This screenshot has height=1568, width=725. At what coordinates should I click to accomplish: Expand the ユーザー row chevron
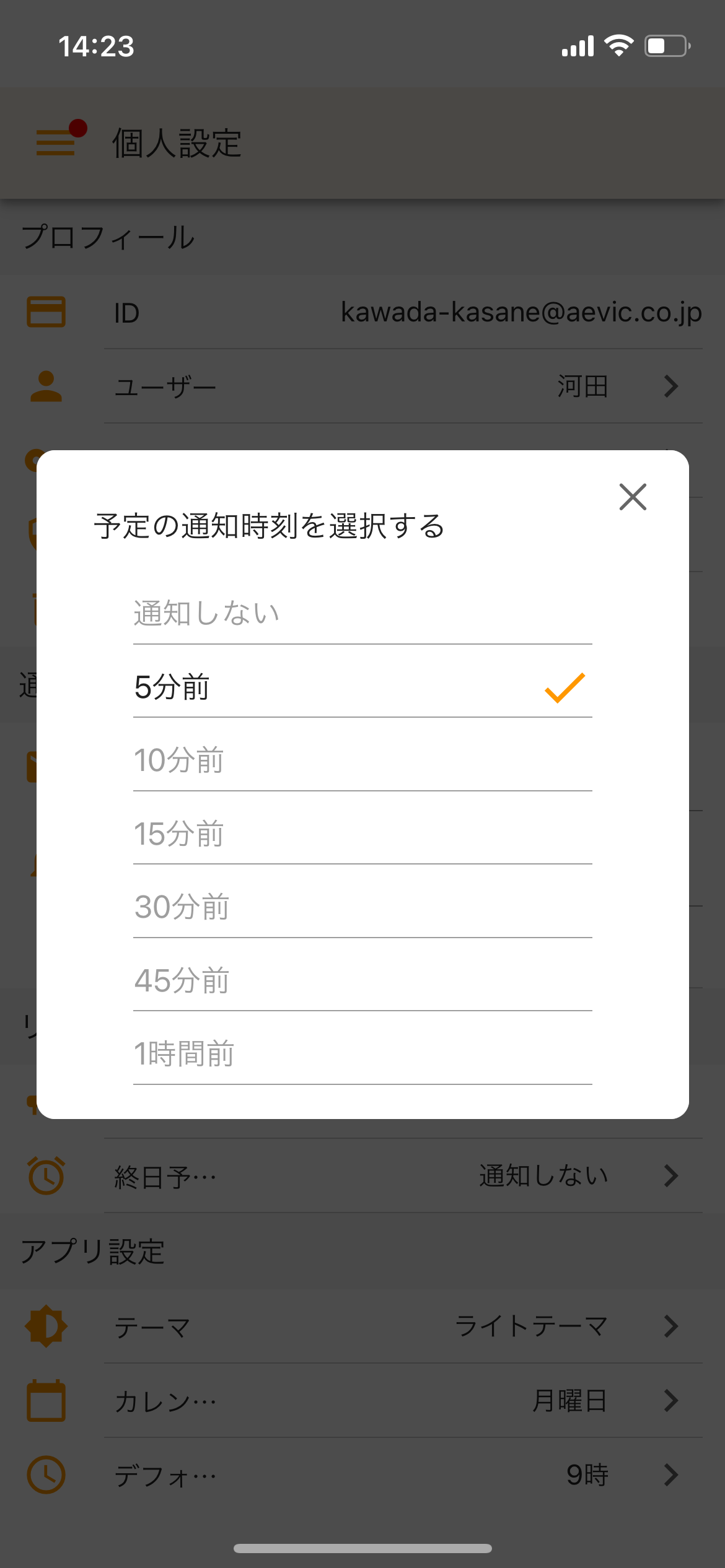(672, 386)
